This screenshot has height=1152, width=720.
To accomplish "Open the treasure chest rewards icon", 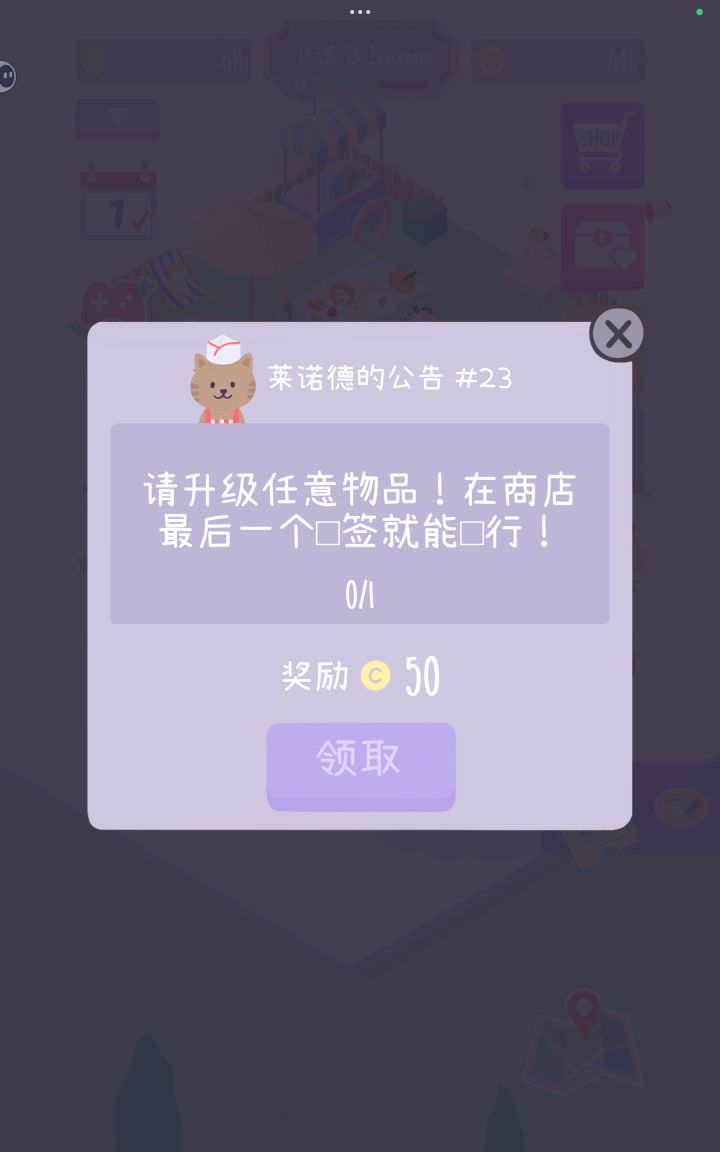I will [x=600, y=245].
